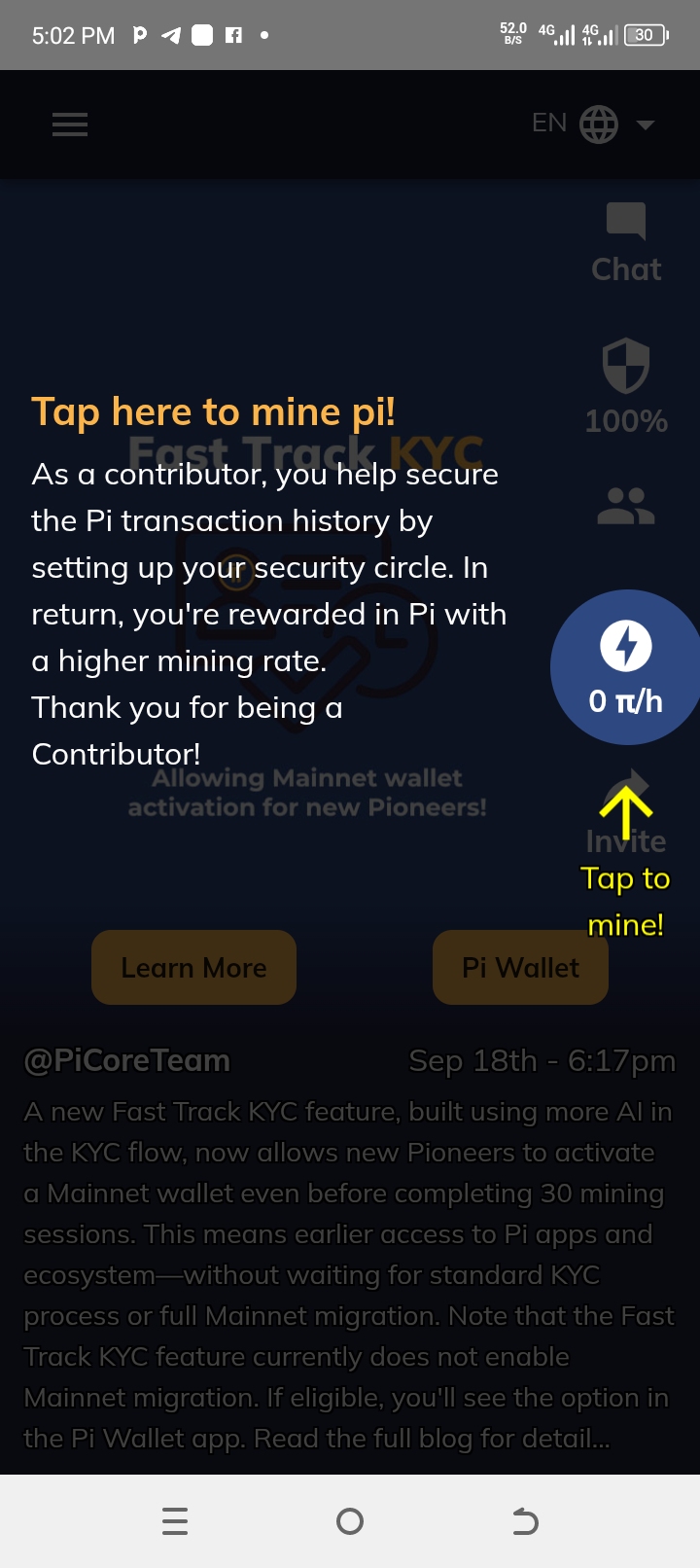Go to the phone home screen
Viewport: 700px width, 1568px height.
(x=350, y=1521)
